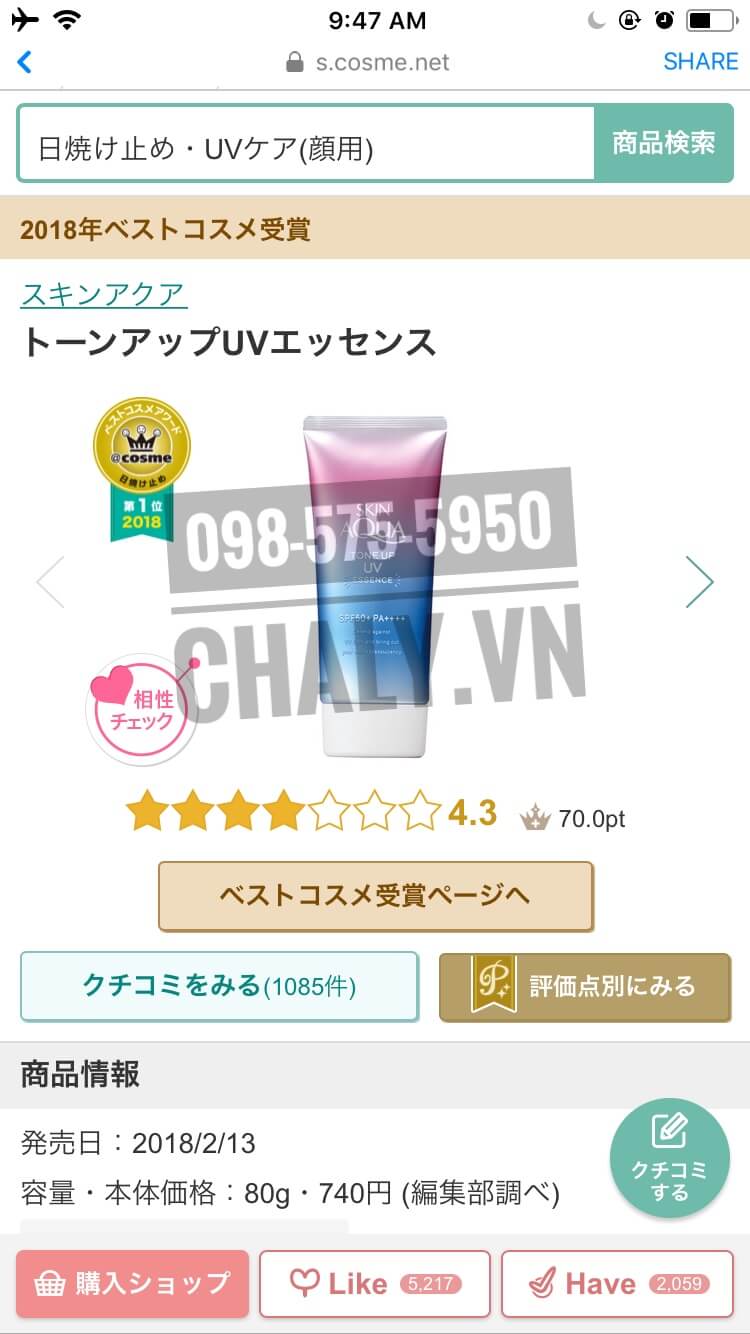Tap the 日焼け止め・UVケア search field

click(305, 148)
